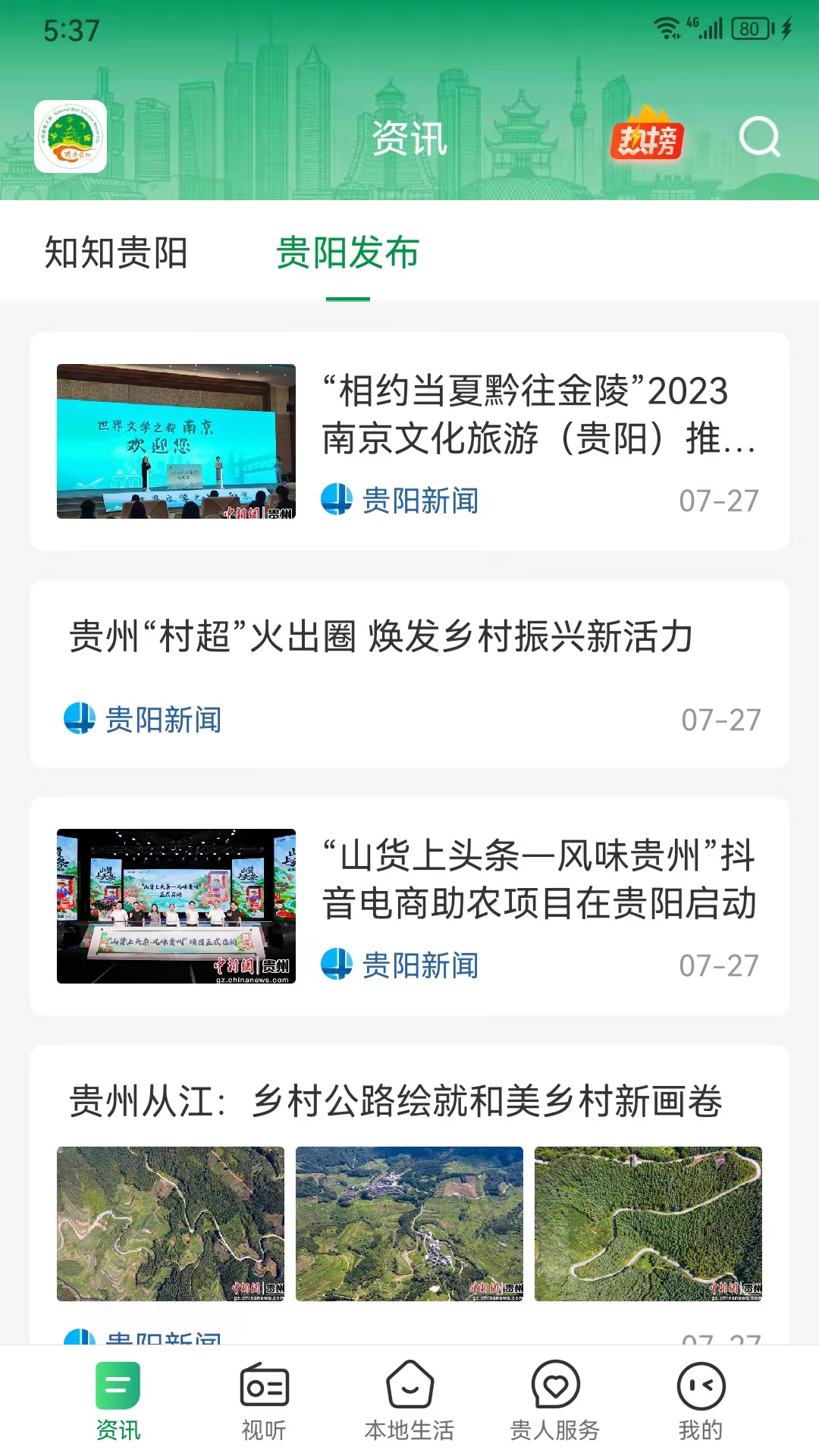Tap the Guiyang app logo icon
The height and width of the screenshot is (1456, 819).
point(71,136)
